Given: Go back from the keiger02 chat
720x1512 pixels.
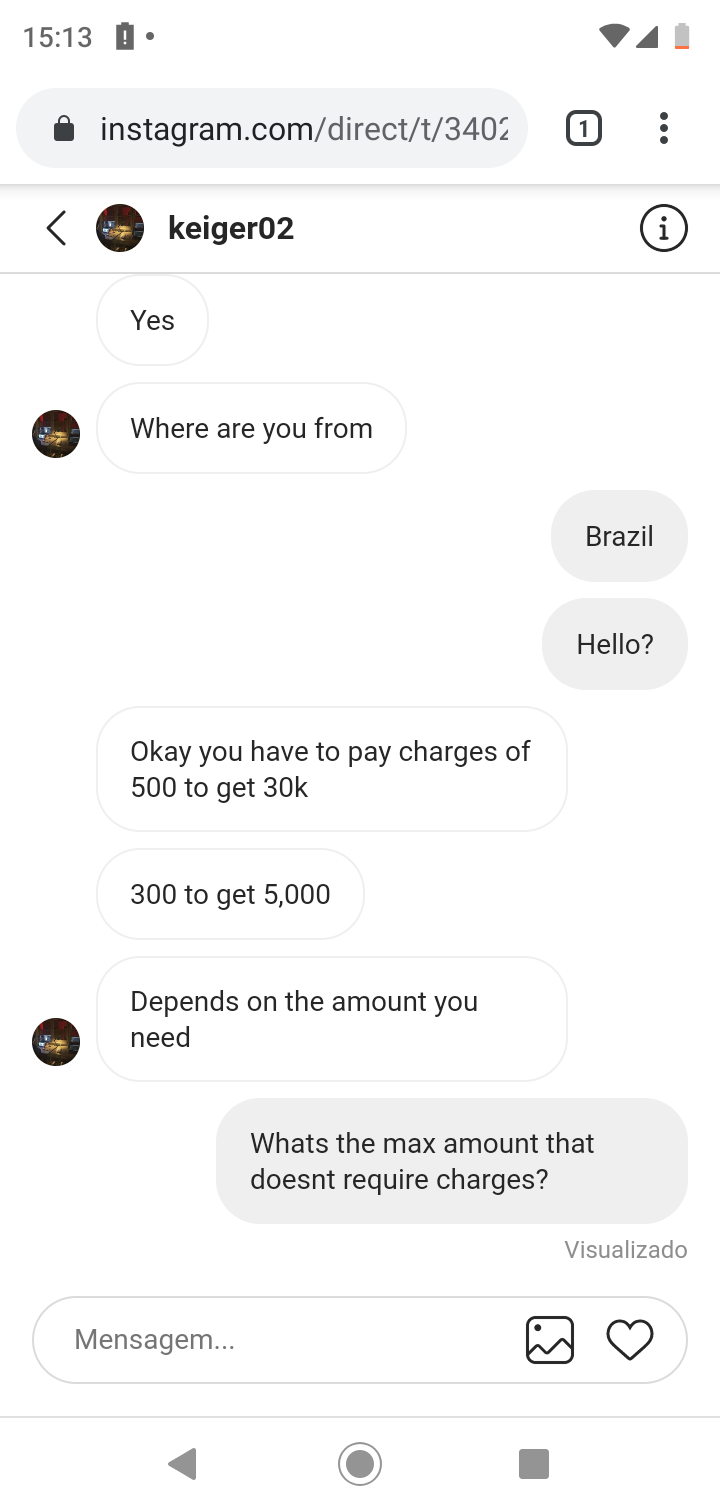Looking at the screenshot, I should [x=57, y=229].
